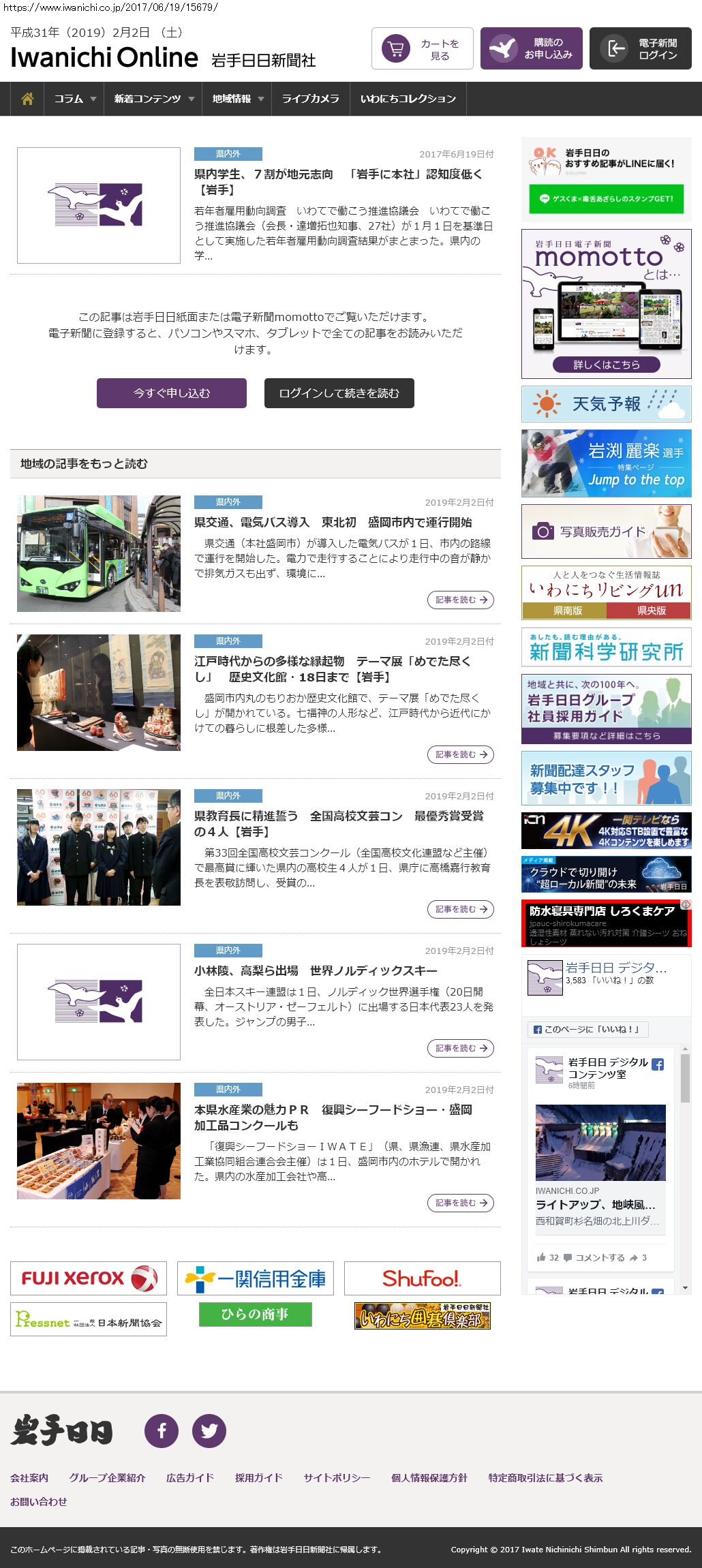The height and width of the screenshot is (1568, 702).
Task: Tap 詳しくはこちら on momotto banner
Action: pos(607,365)
